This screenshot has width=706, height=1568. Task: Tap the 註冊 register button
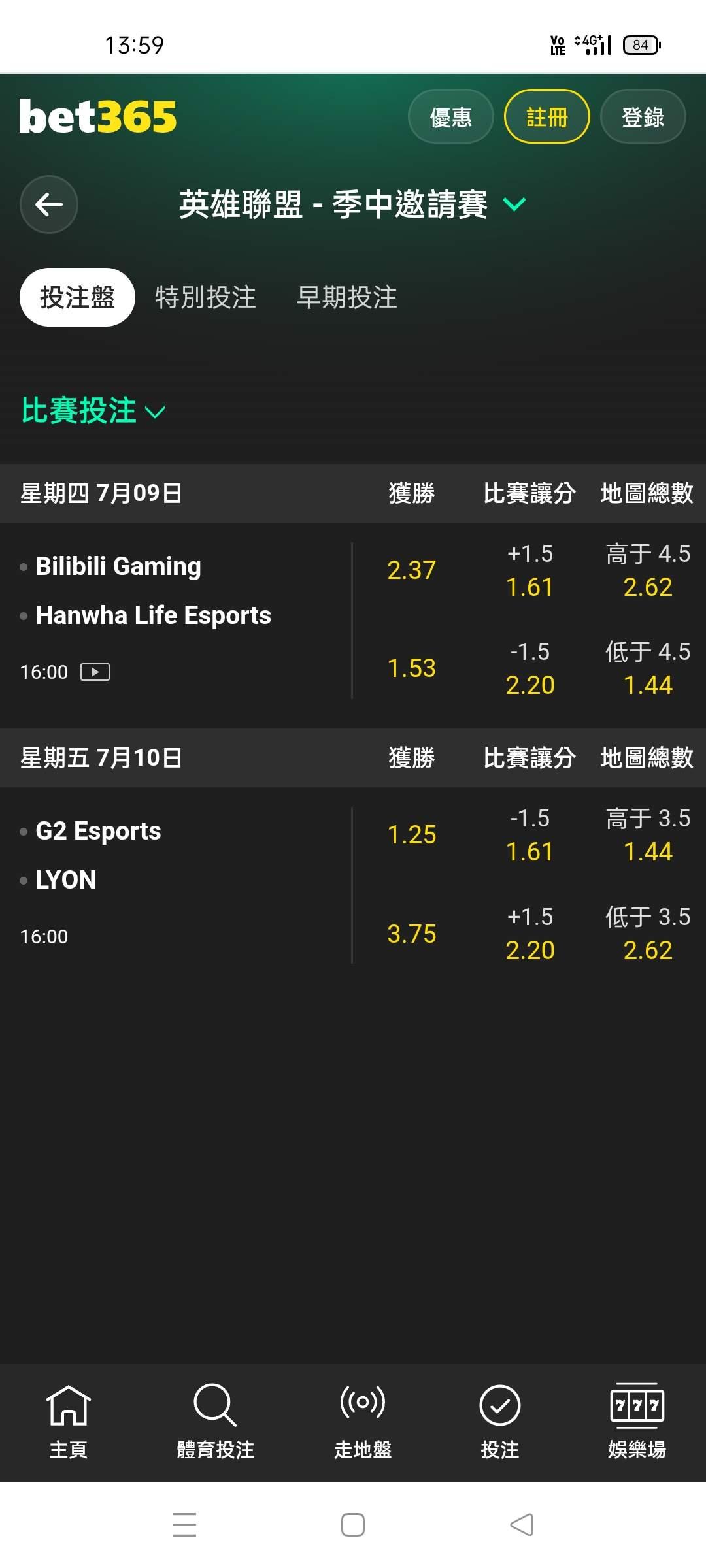point(547,117)
